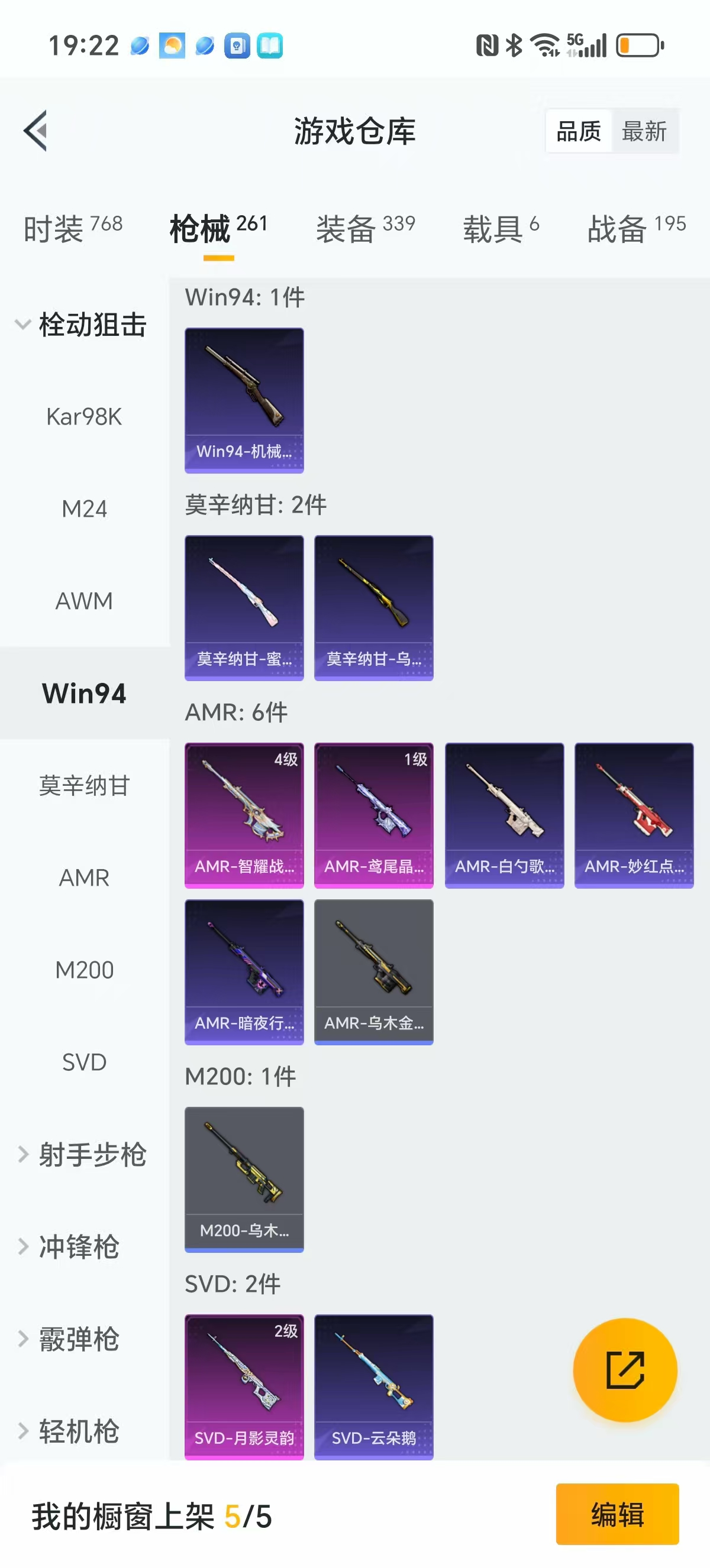The height and width of the screenshot is (1568, 710).
Task: Sort by 最新
Action: [x=644, y=131]
